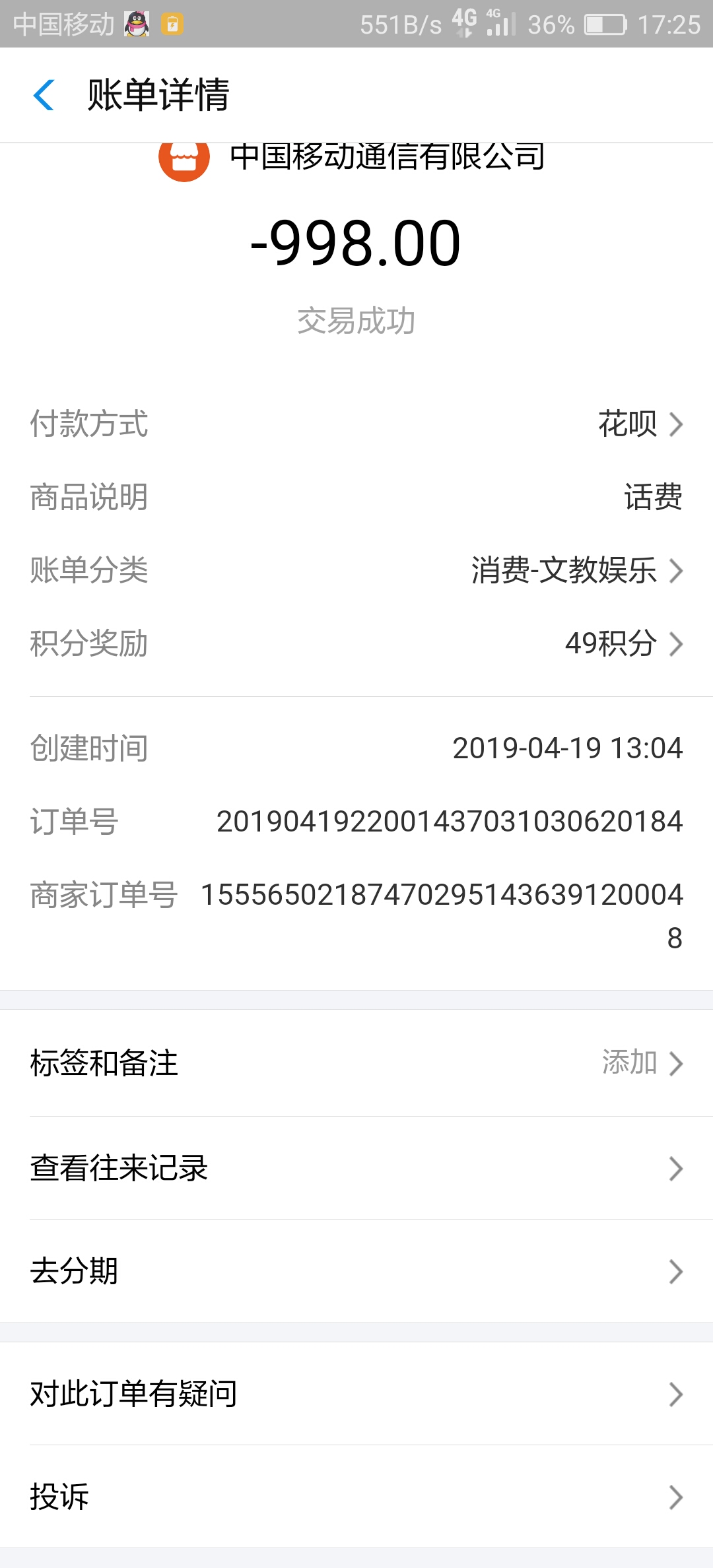Open 查看往来记录
This screenshot has height=1568, width=713.
356,1168
